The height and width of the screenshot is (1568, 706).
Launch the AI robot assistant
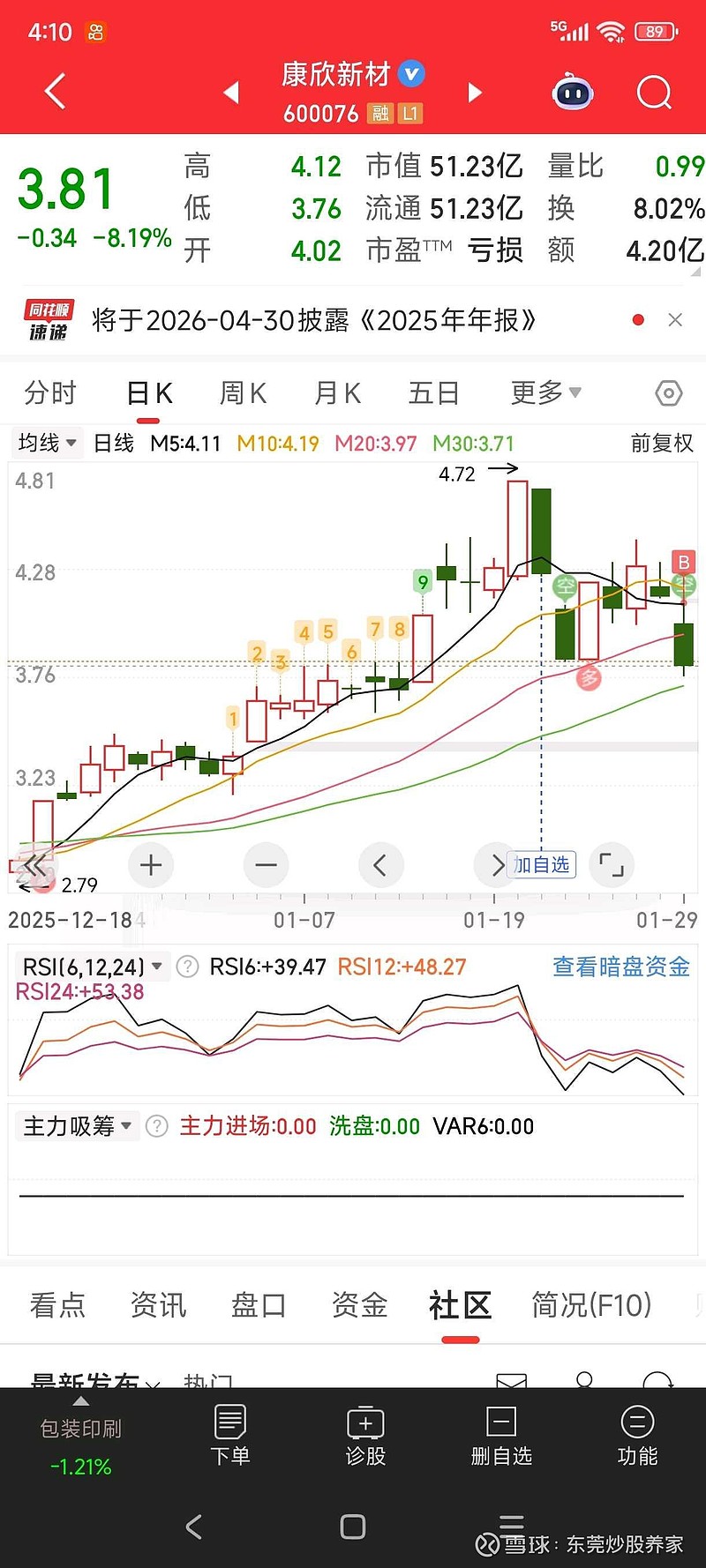pyautogui.click(x=573, y=92)
